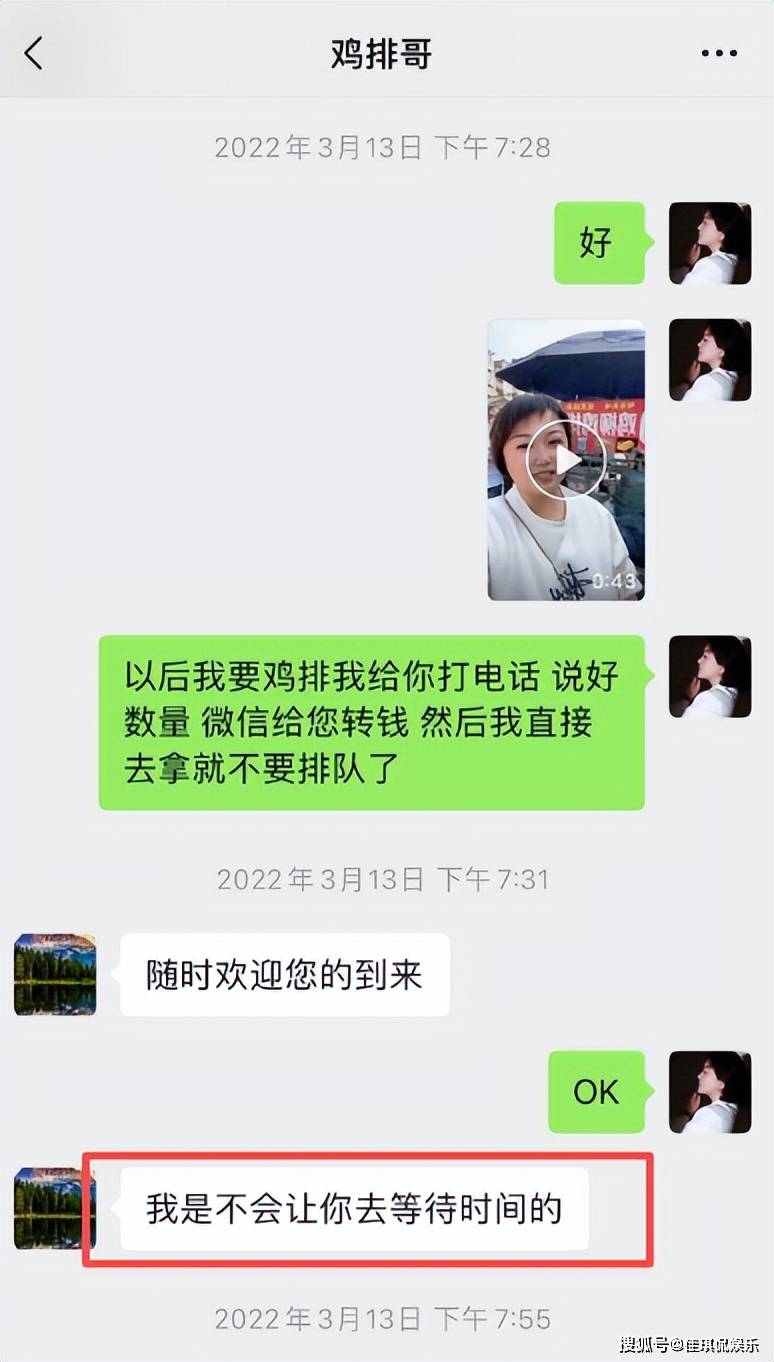774x1362 pixels.
Task: Tap the avatar next to the OK message
Action: [709, 1092]
